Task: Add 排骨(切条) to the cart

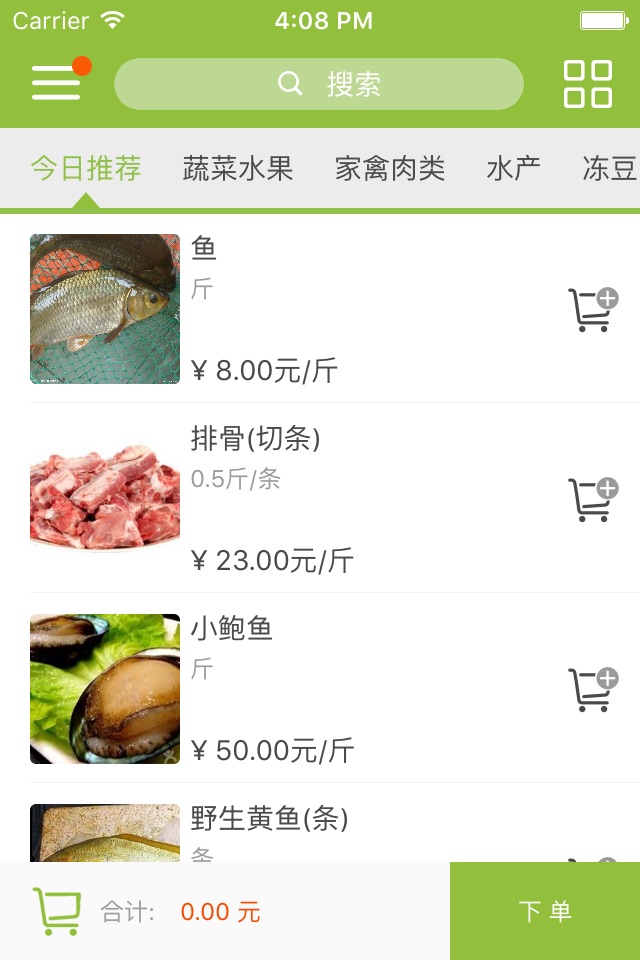Action: (592, 500)
